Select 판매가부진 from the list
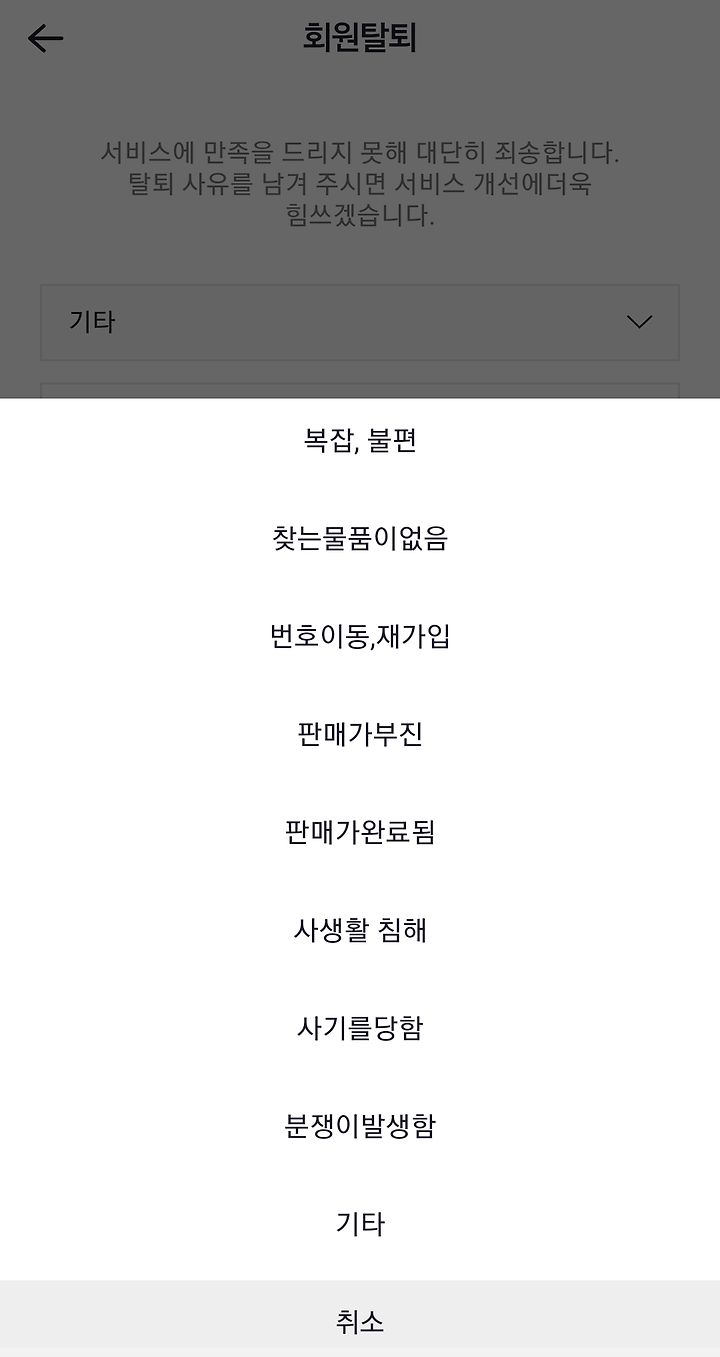 tap(360, 734)
